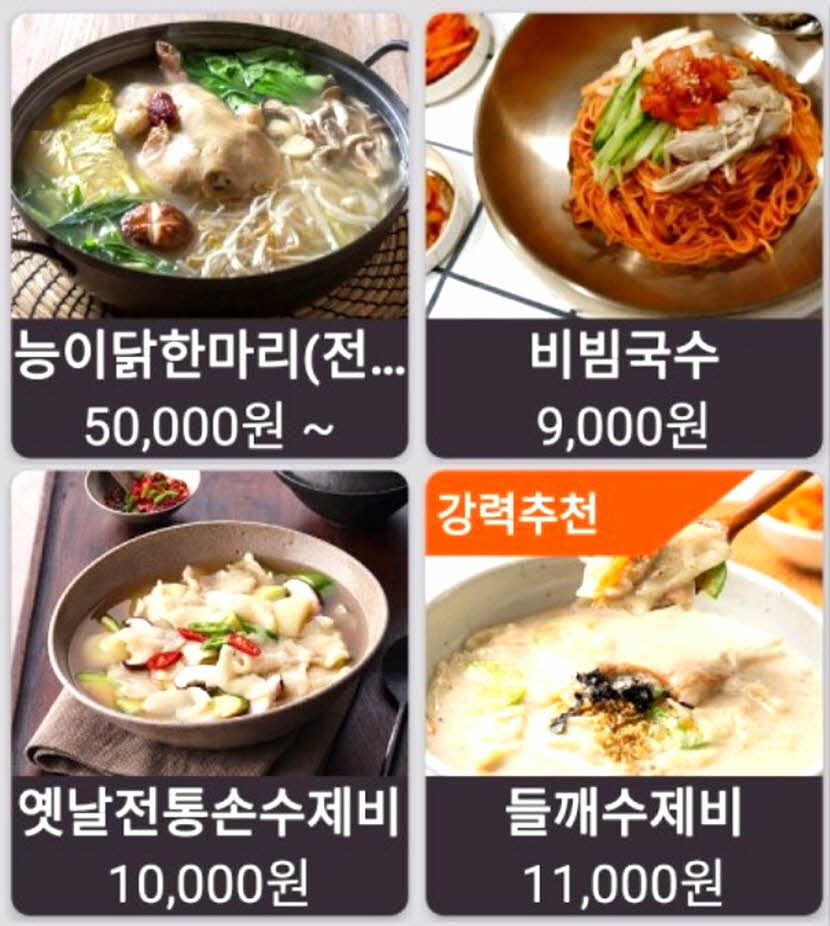The width and height of the screenshot is (830, 926).
Task: Choose 옛날전통손수제비 for 10,000원
Action: (209, 692)
